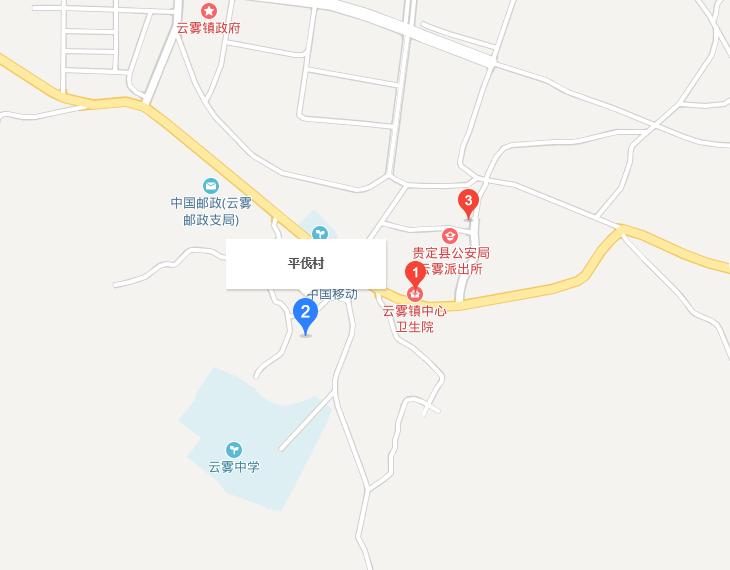Image resolution: width=730 pixels, height=570 pixels.
Task: Open the 贵定县公安局 police station icon
Action: 450,236
